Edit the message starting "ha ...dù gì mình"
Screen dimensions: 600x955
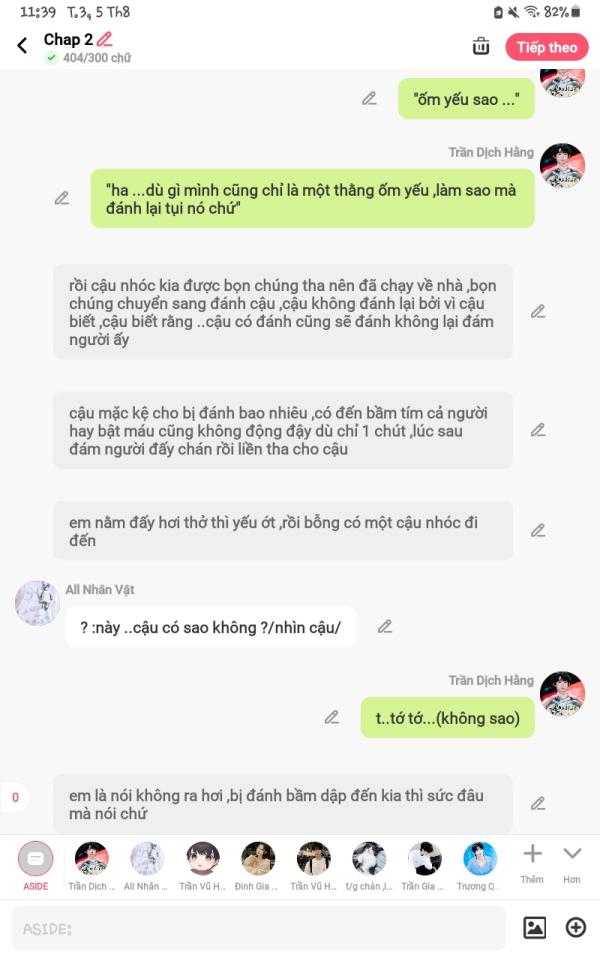pyautogui.click(x=62, y=198)
